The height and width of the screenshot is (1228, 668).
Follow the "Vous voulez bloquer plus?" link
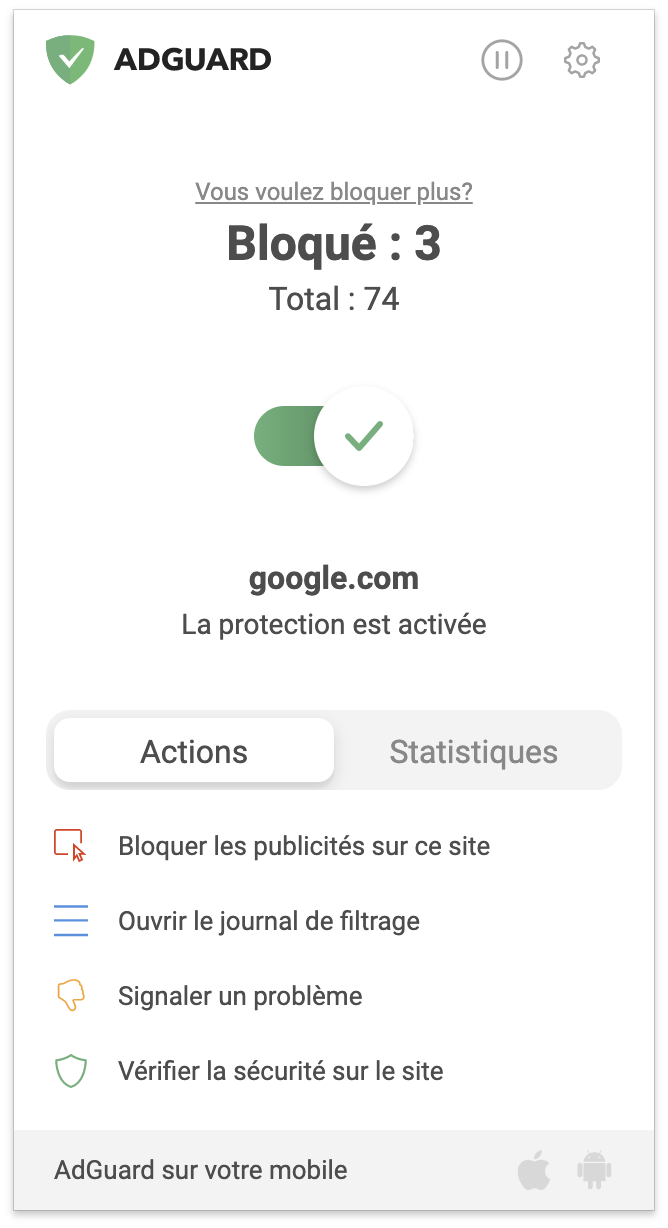coord(334,192)
